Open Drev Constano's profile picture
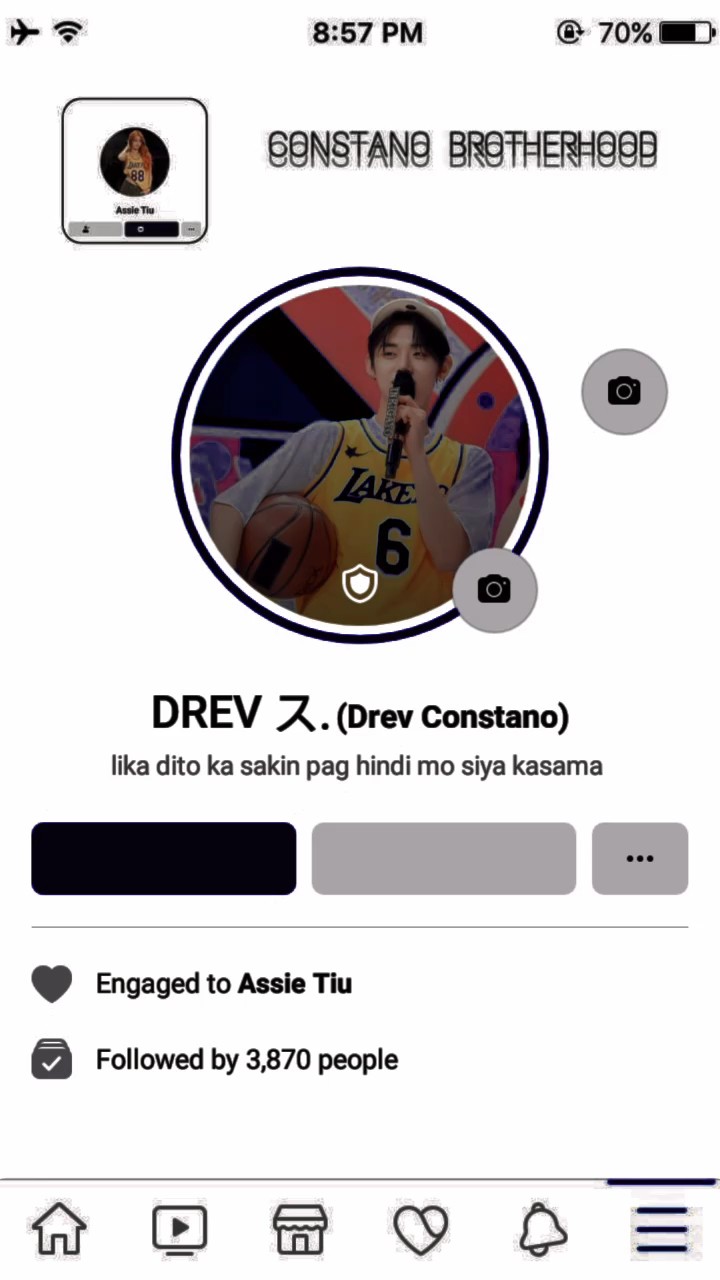The image size is (720, 1280). 359,455
